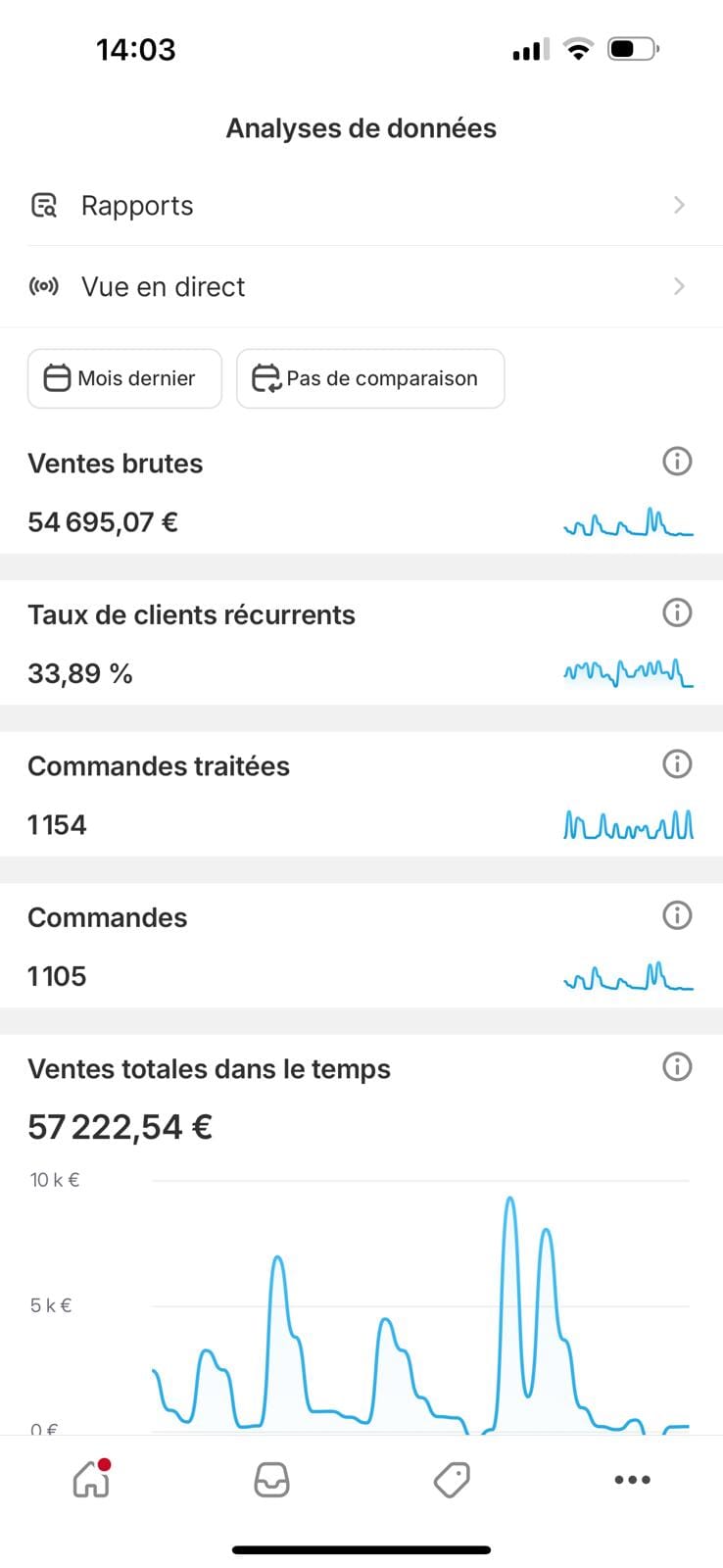Click the info icon beside Commandes traitées

click(677, 764)
